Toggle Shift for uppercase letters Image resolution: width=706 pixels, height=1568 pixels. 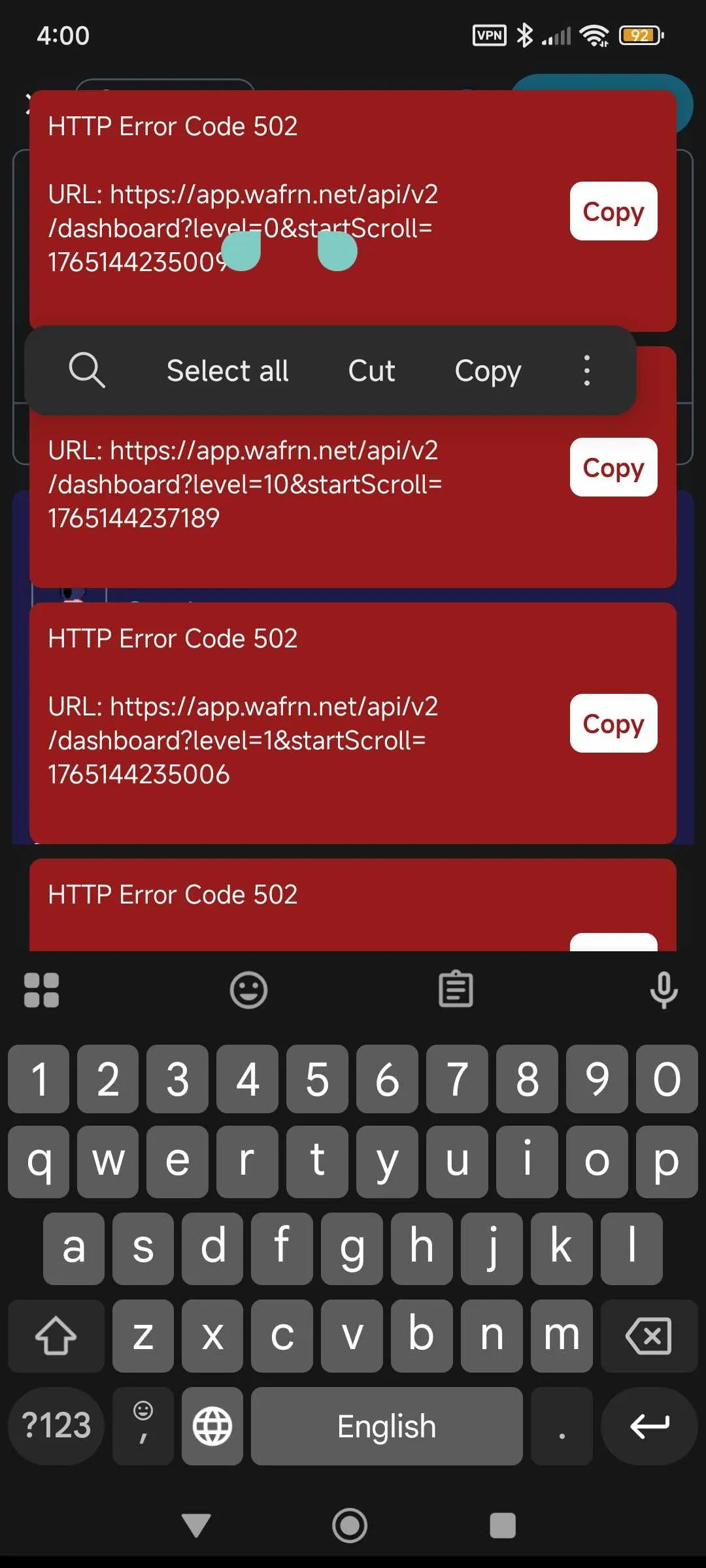point(56,1337)
